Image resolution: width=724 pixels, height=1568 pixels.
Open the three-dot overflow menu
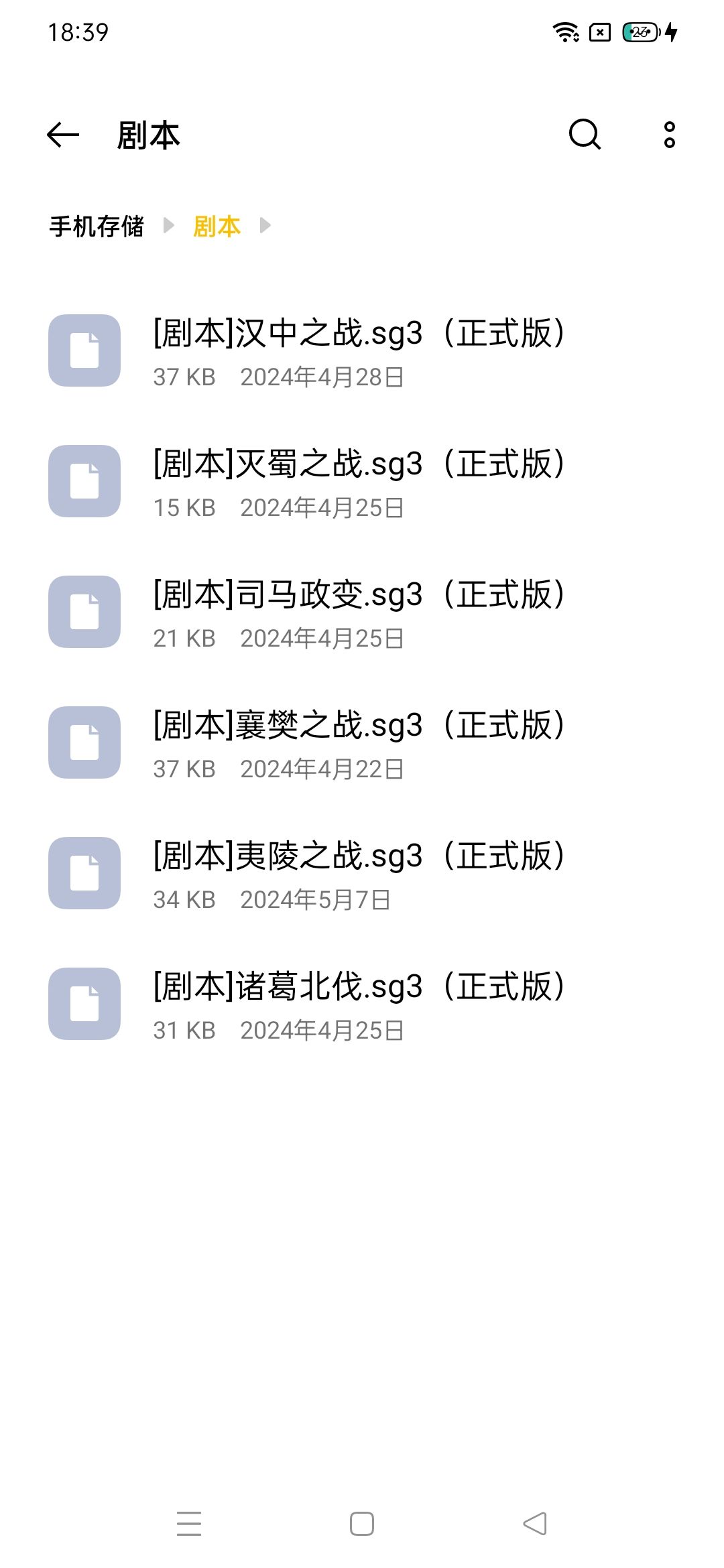pyautogui.click(x=669, y=135)
